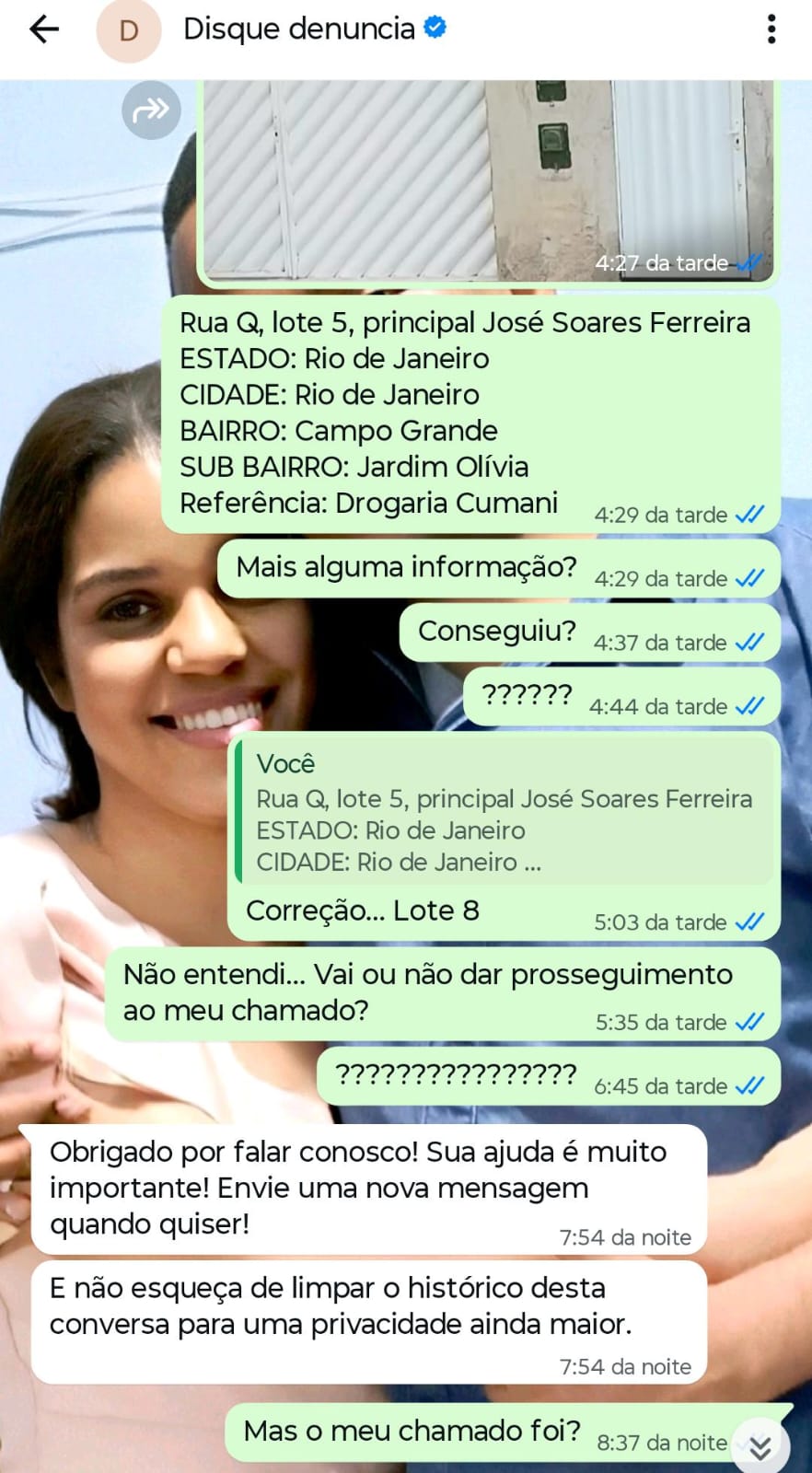
Task: Forward the photo sent at 4:27
Action: (x=151, y=110)
